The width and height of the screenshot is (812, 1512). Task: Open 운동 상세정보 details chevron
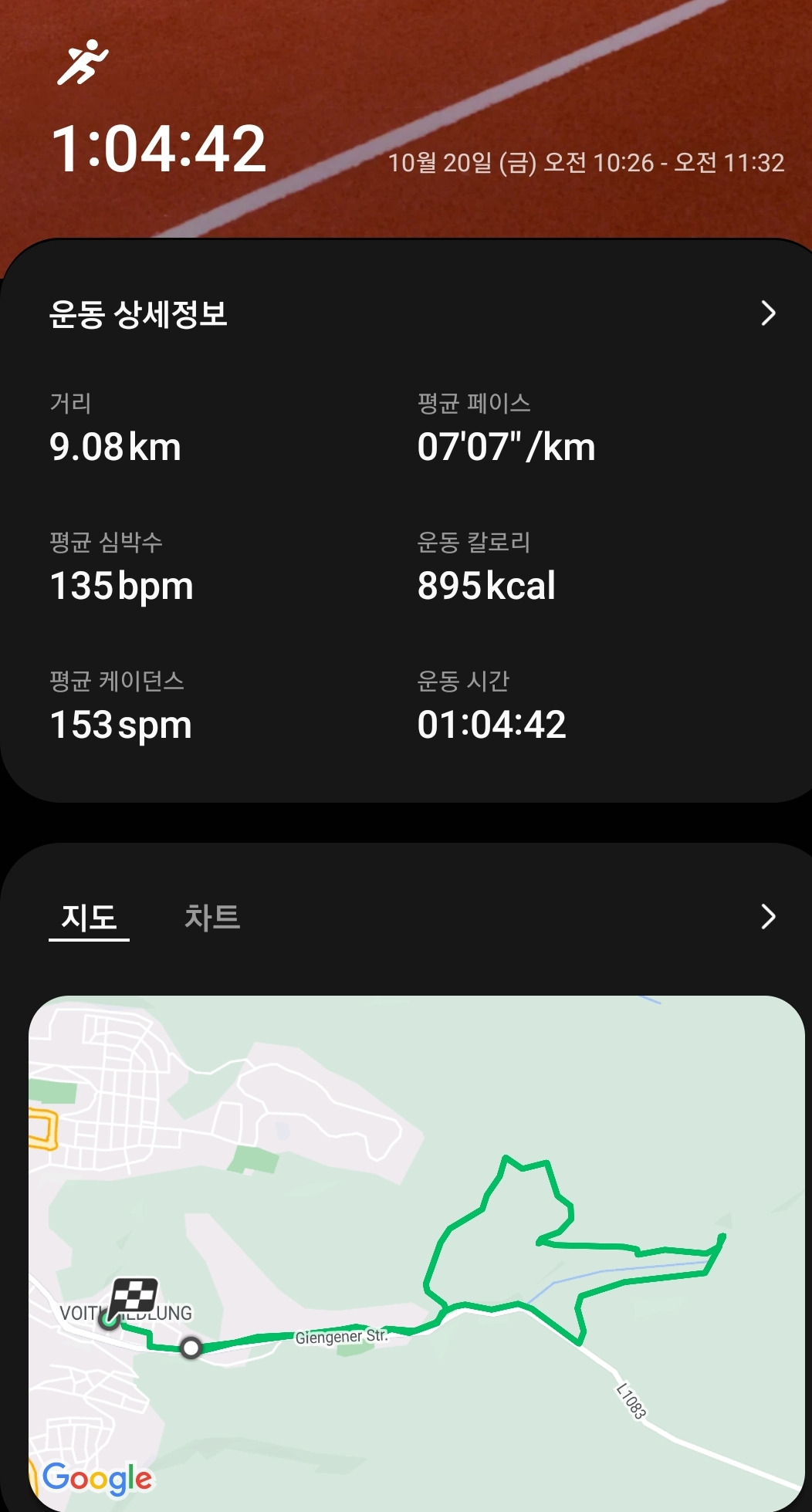[767, 313]
